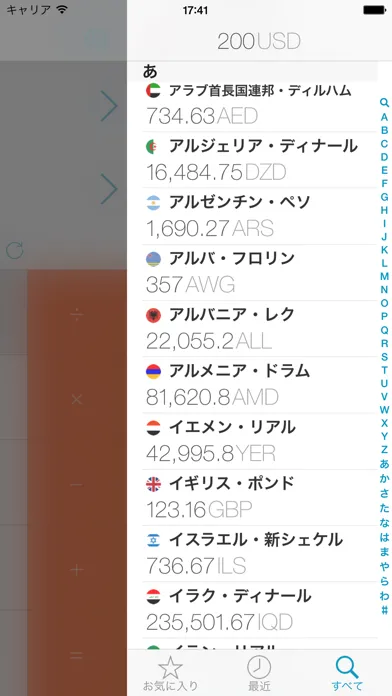Select アルバニア・レク ALL currency
Screen dimensions: 392x696
tap(260, 329)
